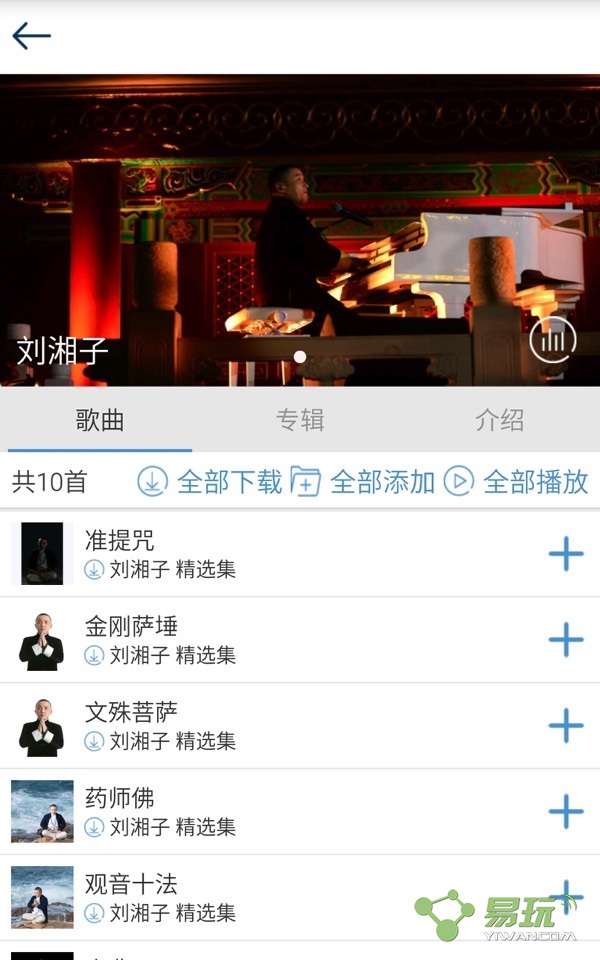Download all songs with 全部下载
The width and height of the screenshot is (600, 960).
point(210,482)
